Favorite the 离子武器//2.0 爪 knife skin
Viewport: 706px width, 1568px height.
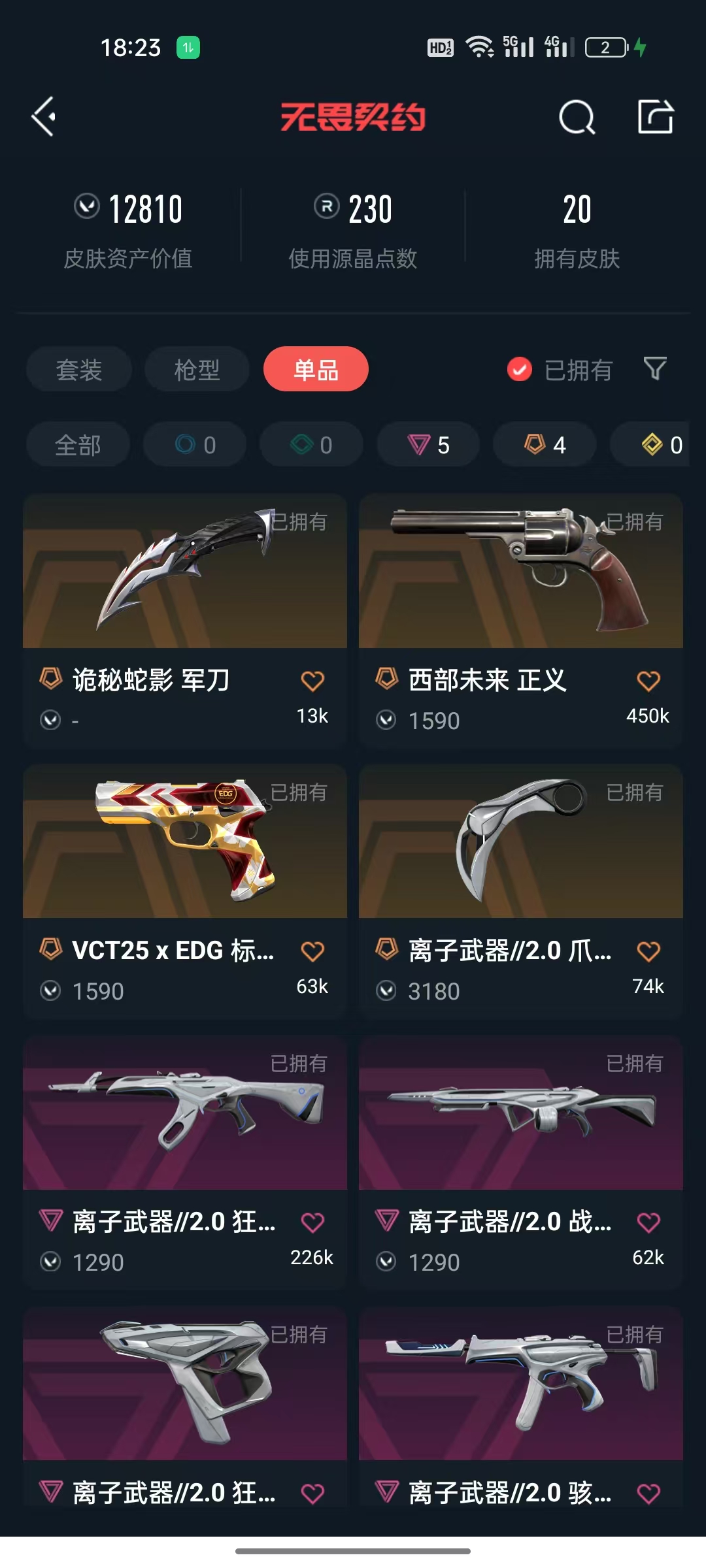point(648,951)
